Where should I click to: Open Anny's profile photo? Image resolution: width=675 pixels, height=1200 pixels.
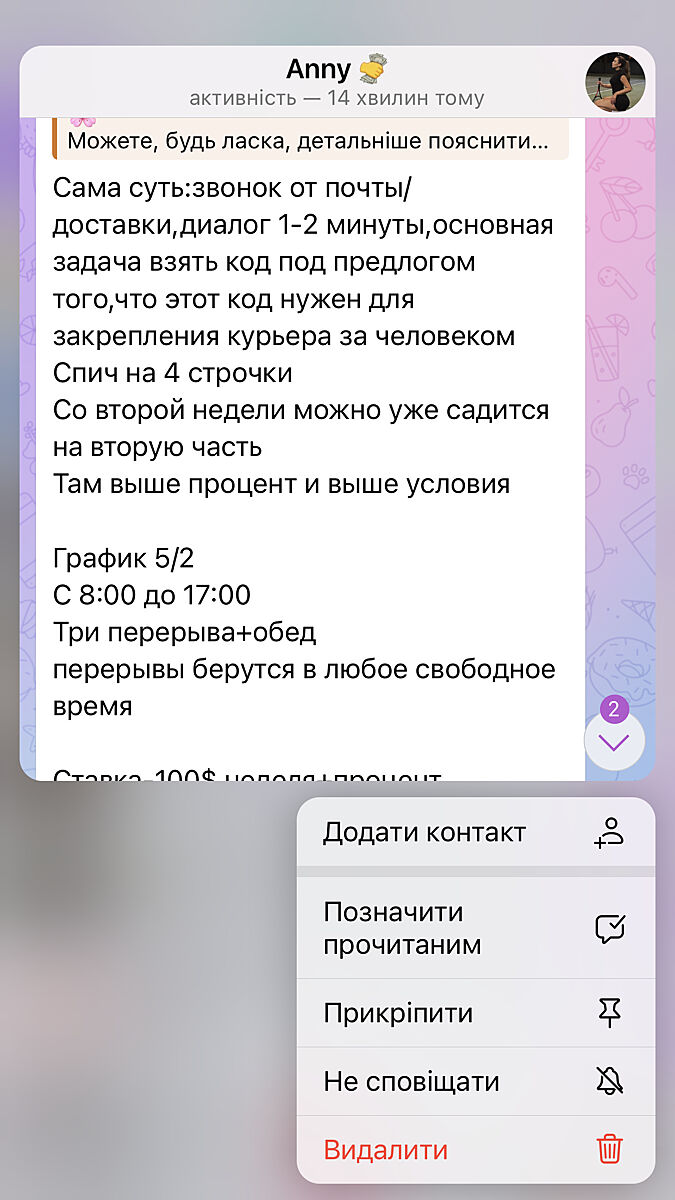pyautogui.click(x=615, y=84)
